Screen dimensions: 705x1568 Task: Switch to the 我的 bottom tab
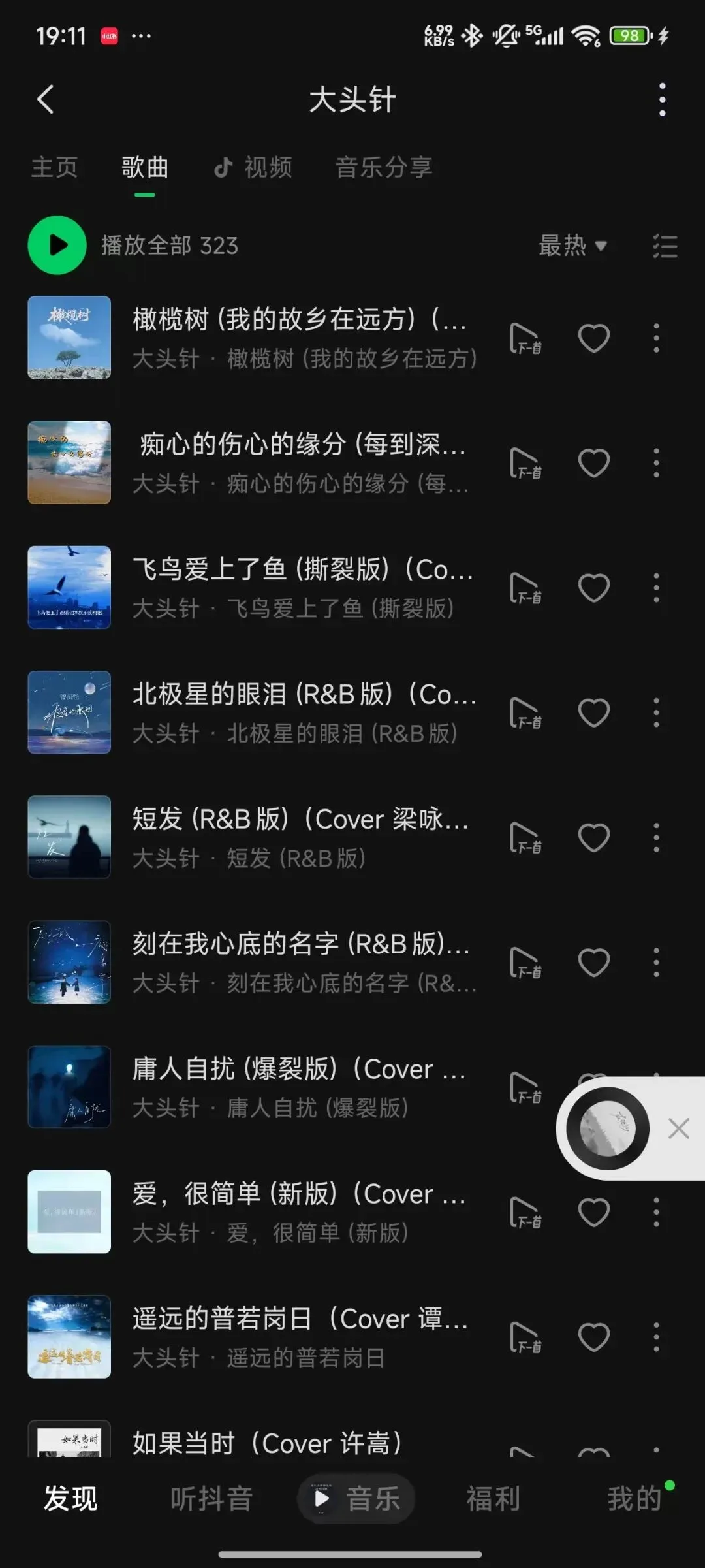coord(634,1499)
